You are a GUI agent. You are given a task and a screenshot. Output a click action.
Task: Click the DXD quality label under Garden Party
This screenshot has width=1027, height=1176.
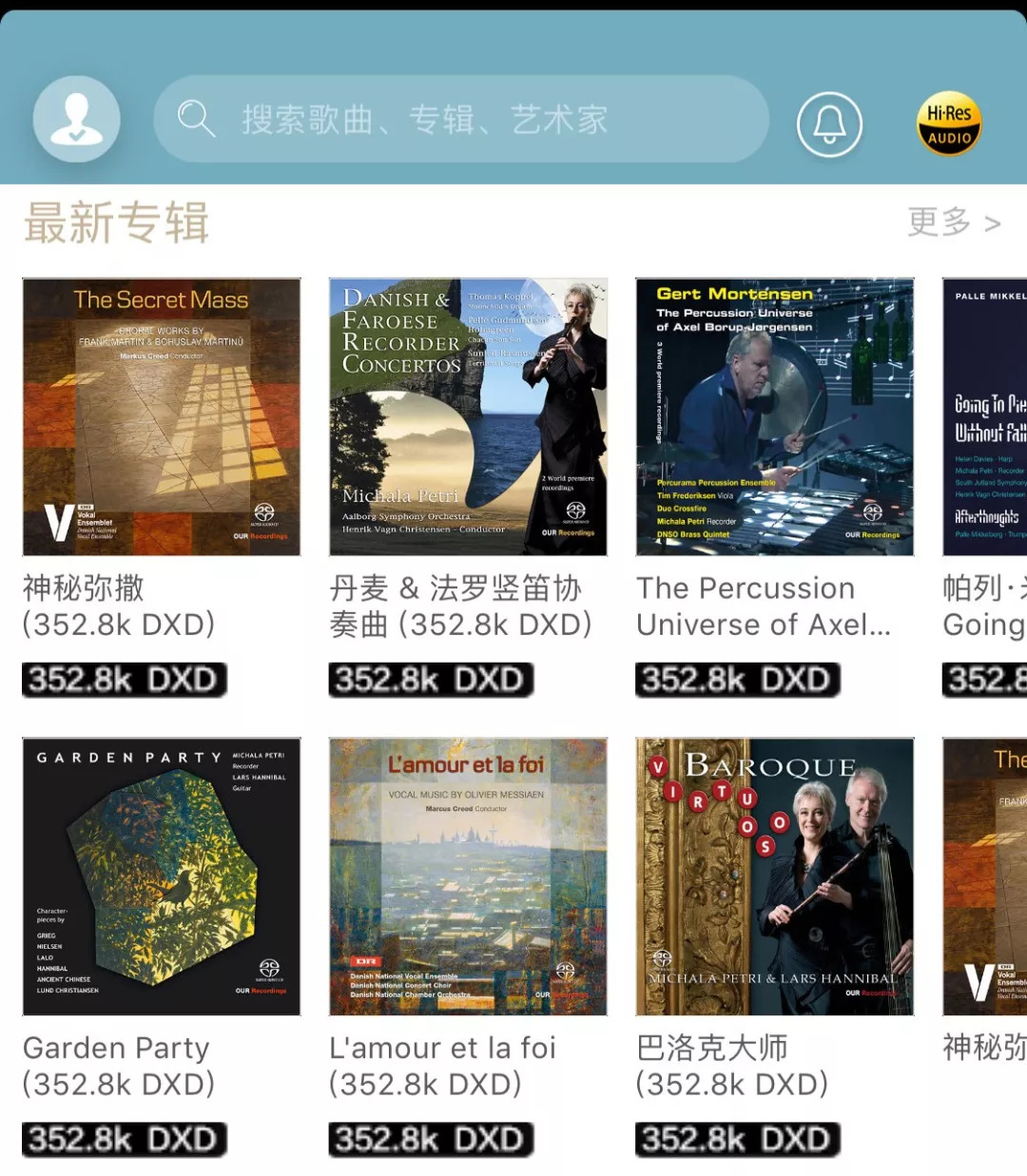tap(125, 1139)
